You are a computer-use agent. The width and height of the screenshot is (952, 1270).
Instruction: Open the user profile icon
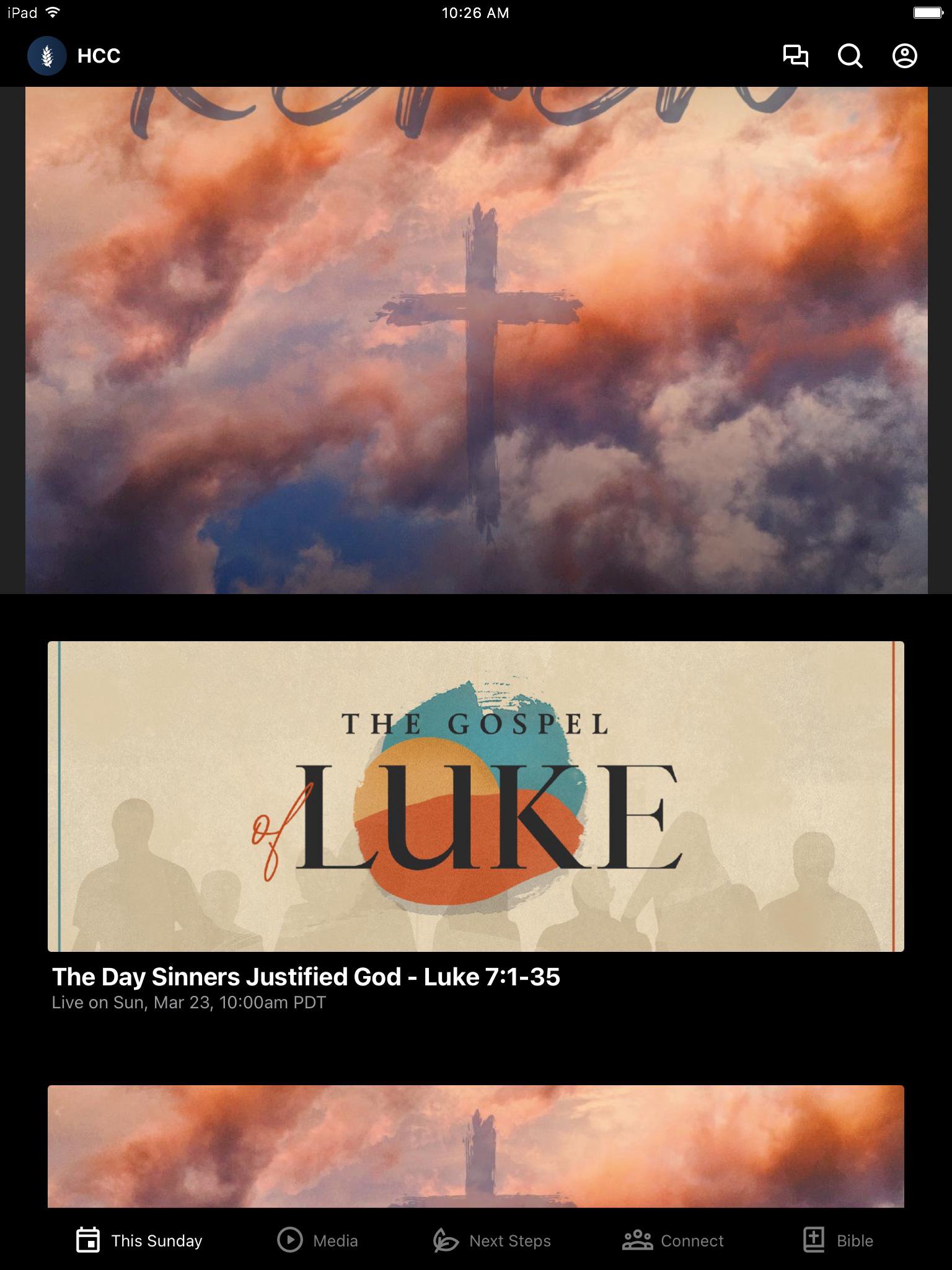pyautogui.click(x=904, y=56)
